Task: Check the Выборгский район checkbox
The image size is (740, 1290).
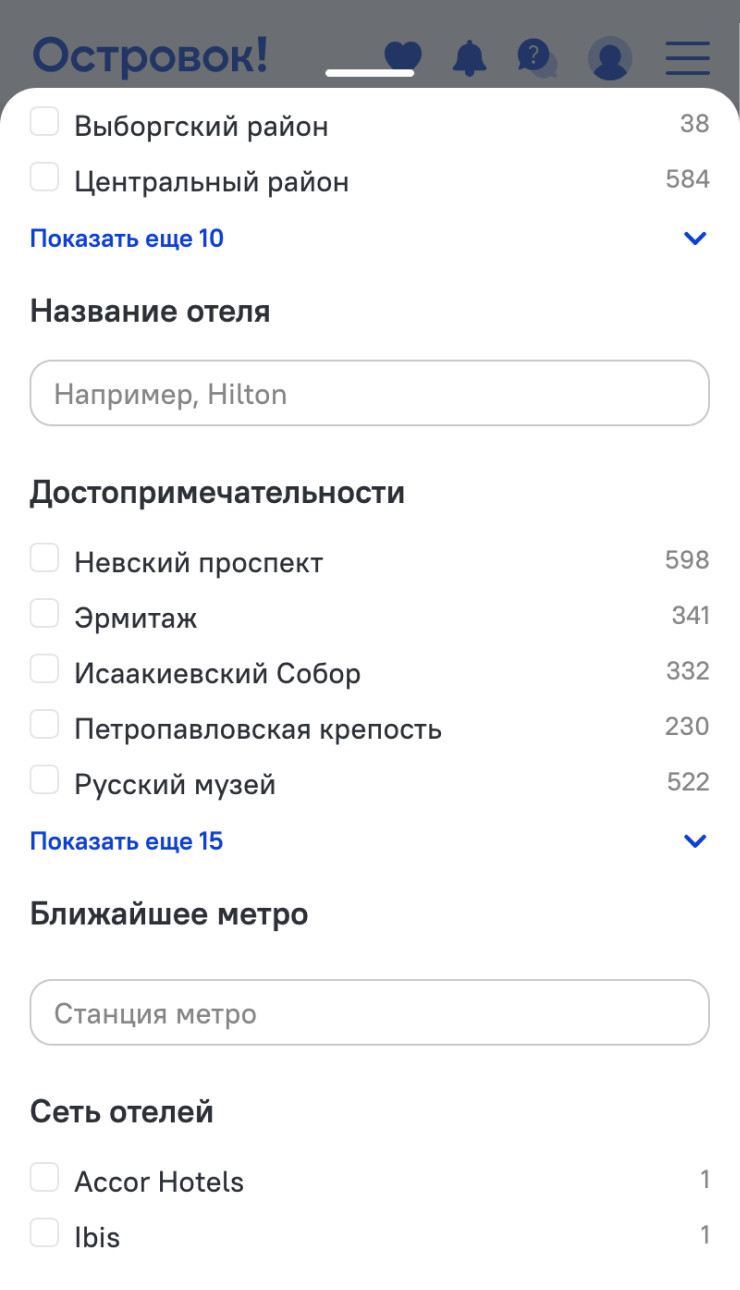Action: 44,123
